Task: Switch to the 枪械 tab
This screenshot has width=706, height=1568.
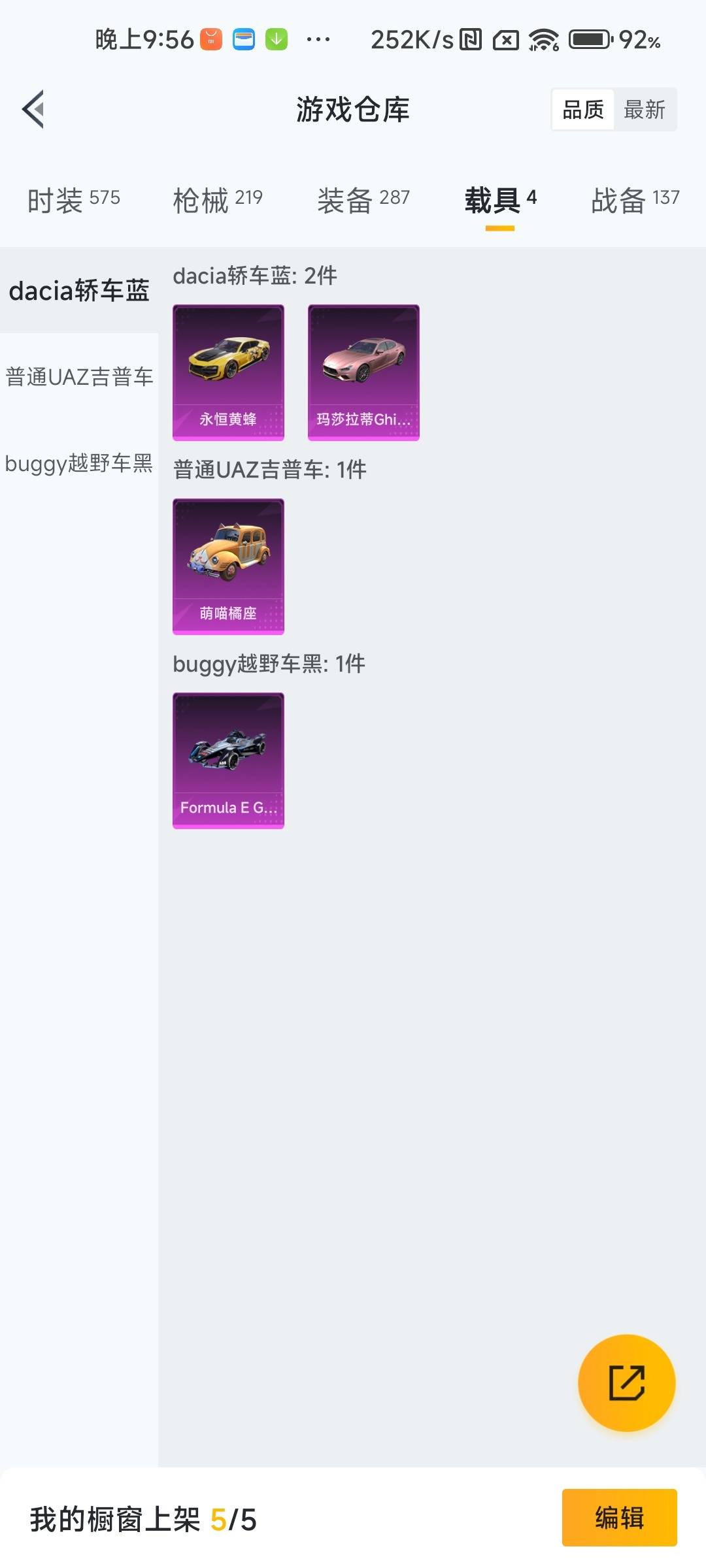Action: (x=216, y=201)
